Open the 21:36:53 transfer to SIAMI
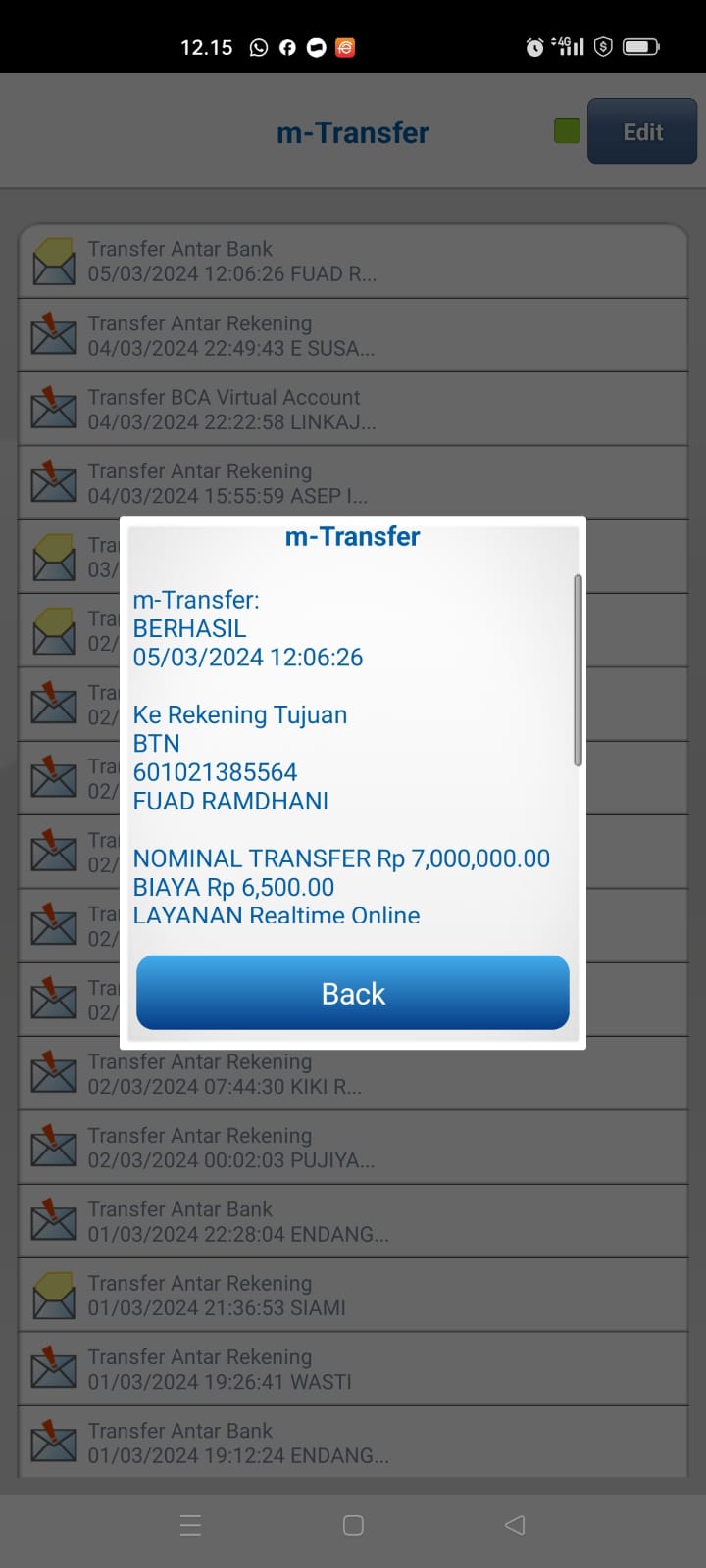The height and width of the screenshot is (1568, 706). [353, 1296]
